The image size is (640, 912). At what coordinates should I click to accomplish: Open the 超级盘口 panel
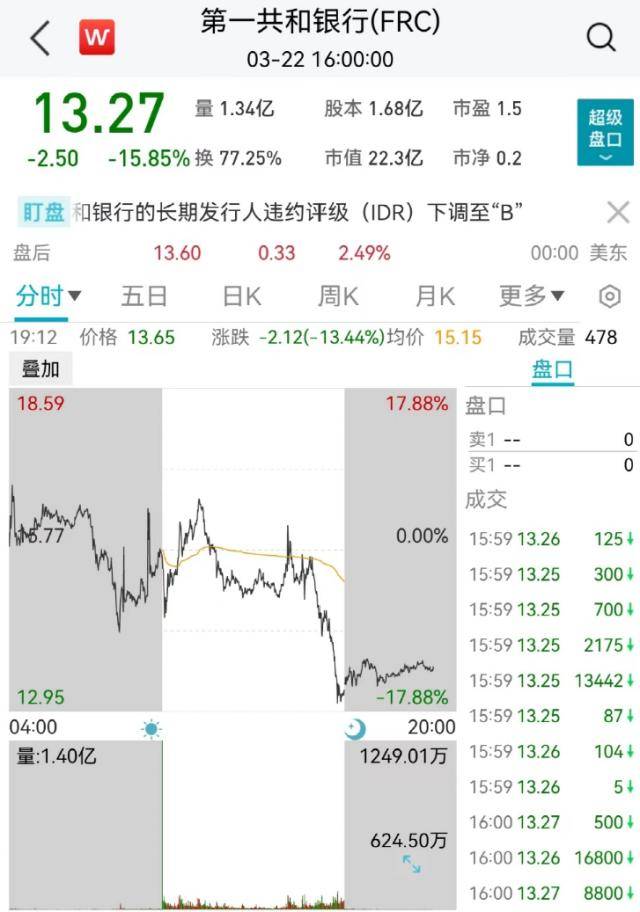pos(605,132)
